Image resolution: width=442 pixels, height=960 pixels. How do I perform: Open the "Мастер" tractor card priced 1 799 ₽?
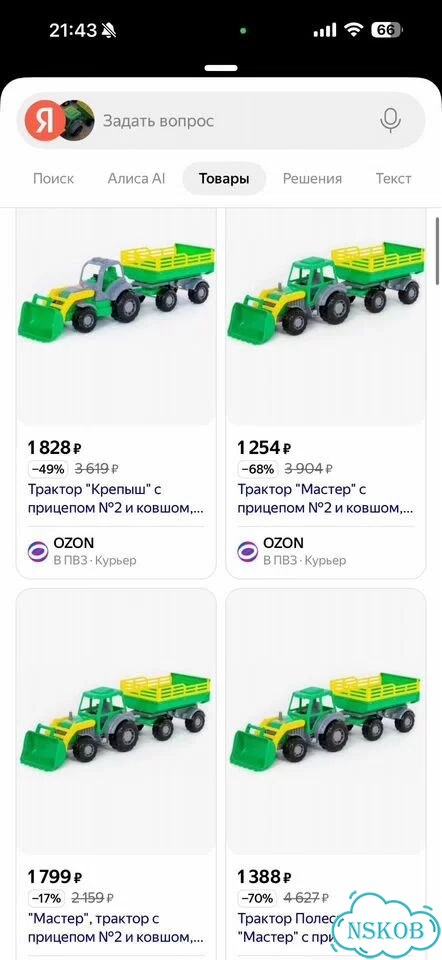(116, 774)
